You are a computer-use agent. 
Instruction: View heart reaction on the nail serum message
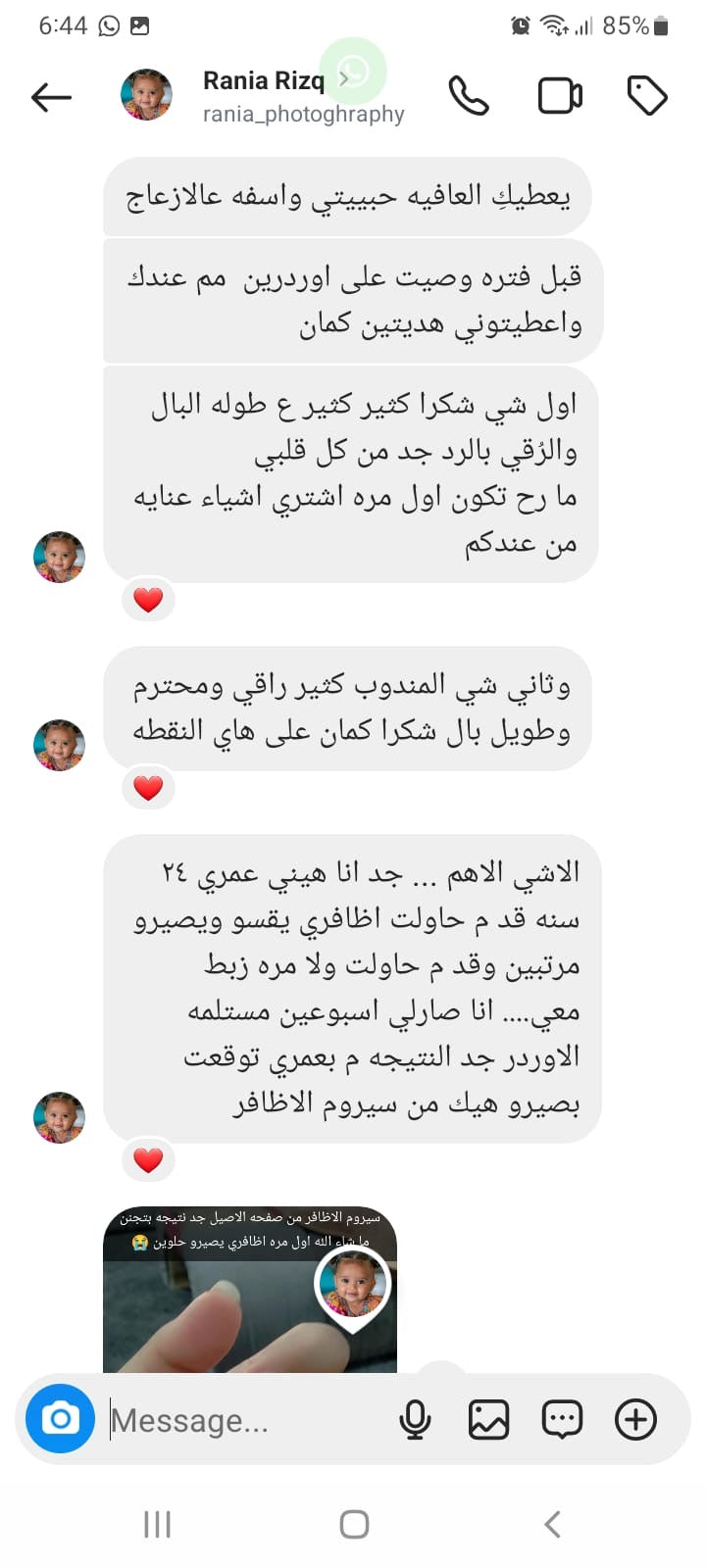(x=148, y=1160)
